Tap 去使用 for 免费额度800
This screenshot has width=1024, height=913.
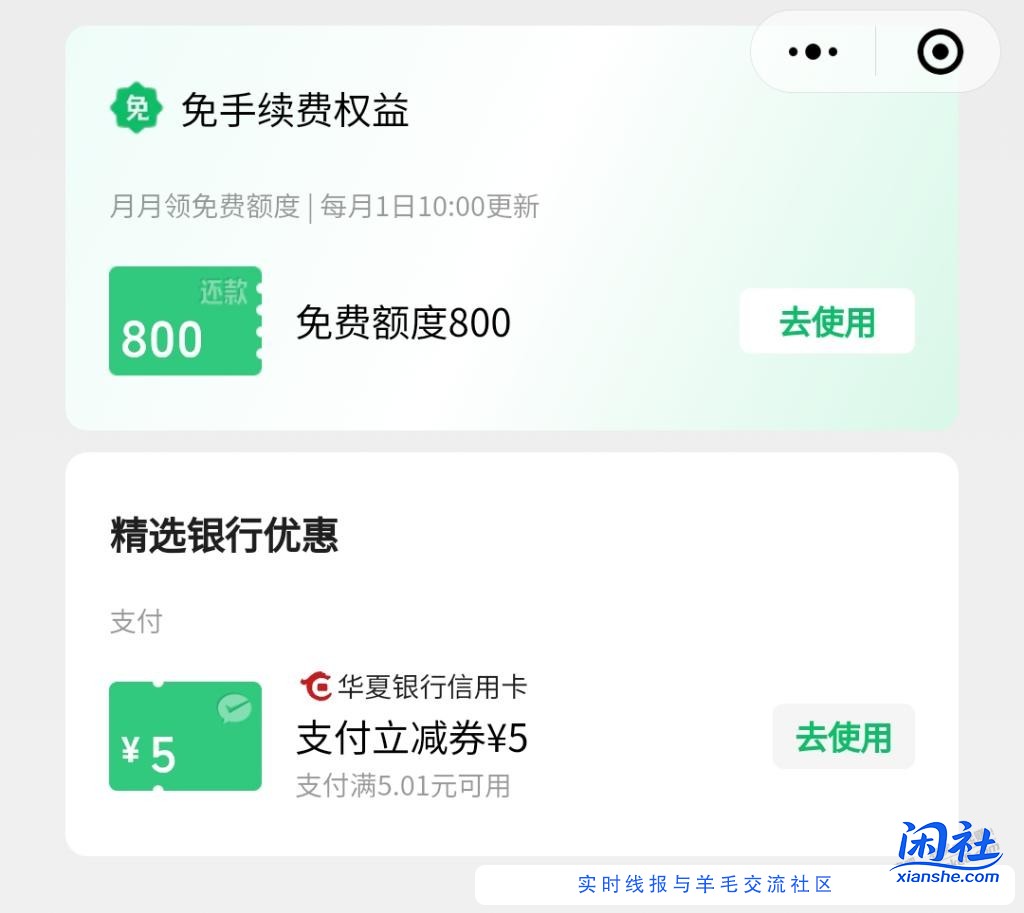tap(826, 322)
